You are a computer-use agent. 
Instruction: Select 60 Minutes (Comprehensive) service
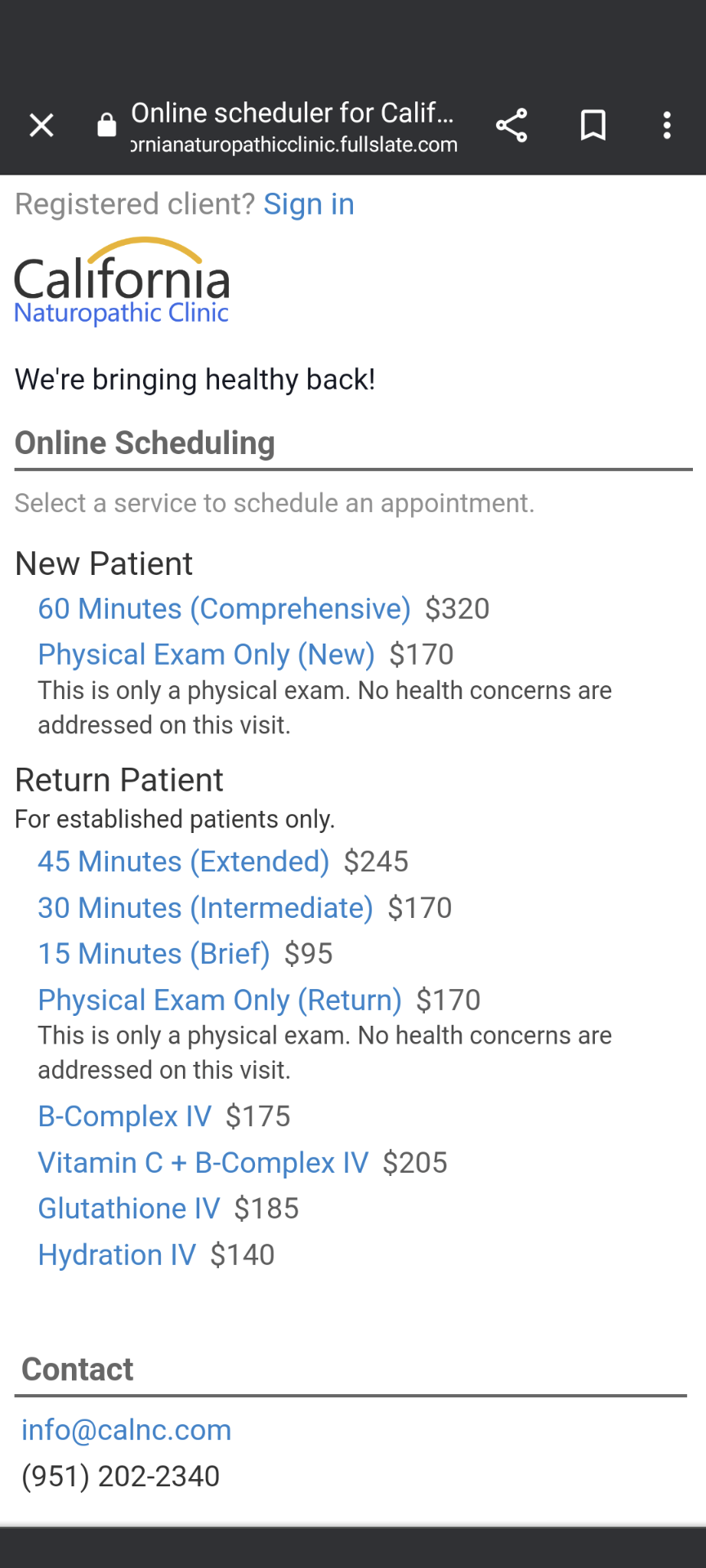coord(225,608)
